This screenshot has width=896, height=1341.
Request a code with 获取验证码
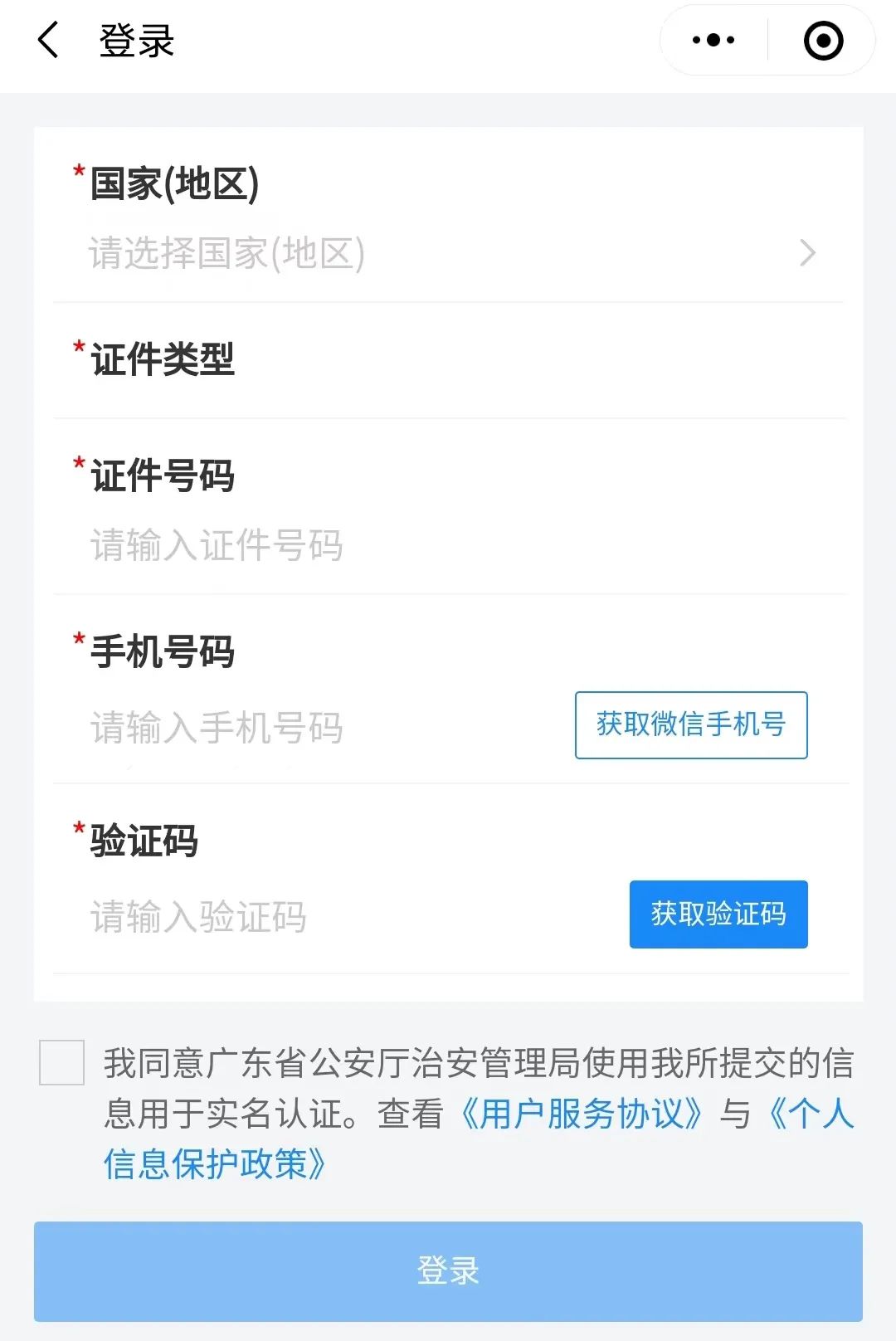pos(718,914)
